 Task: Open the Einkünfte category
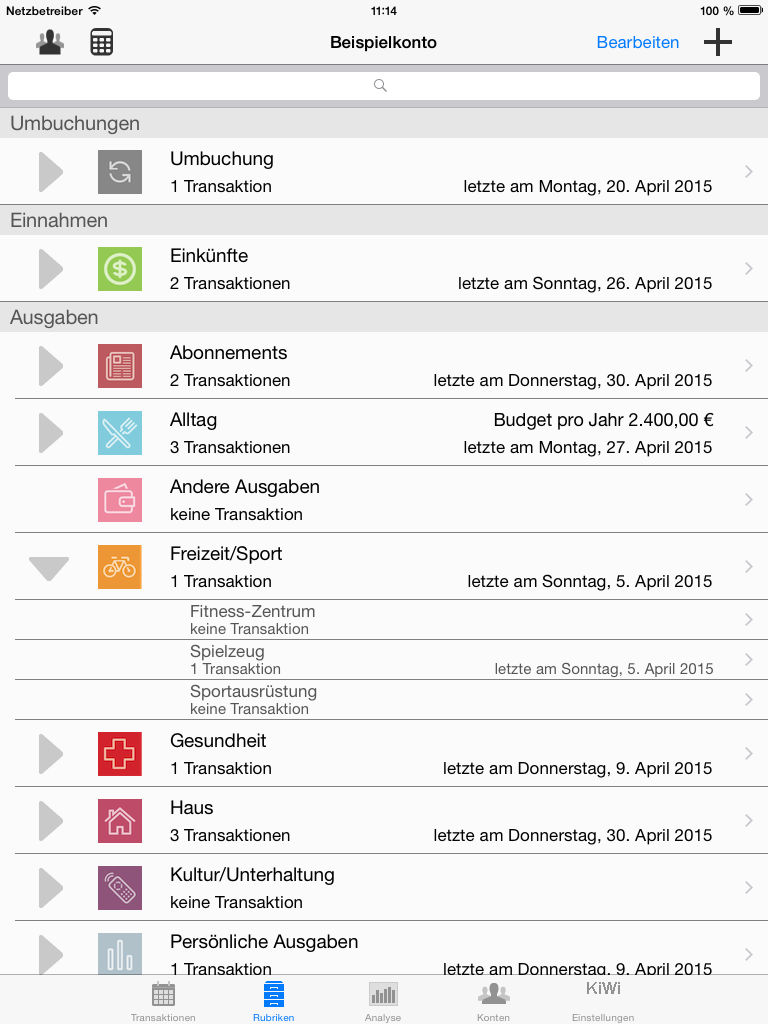pyautogui.click(x=400, y=269)
